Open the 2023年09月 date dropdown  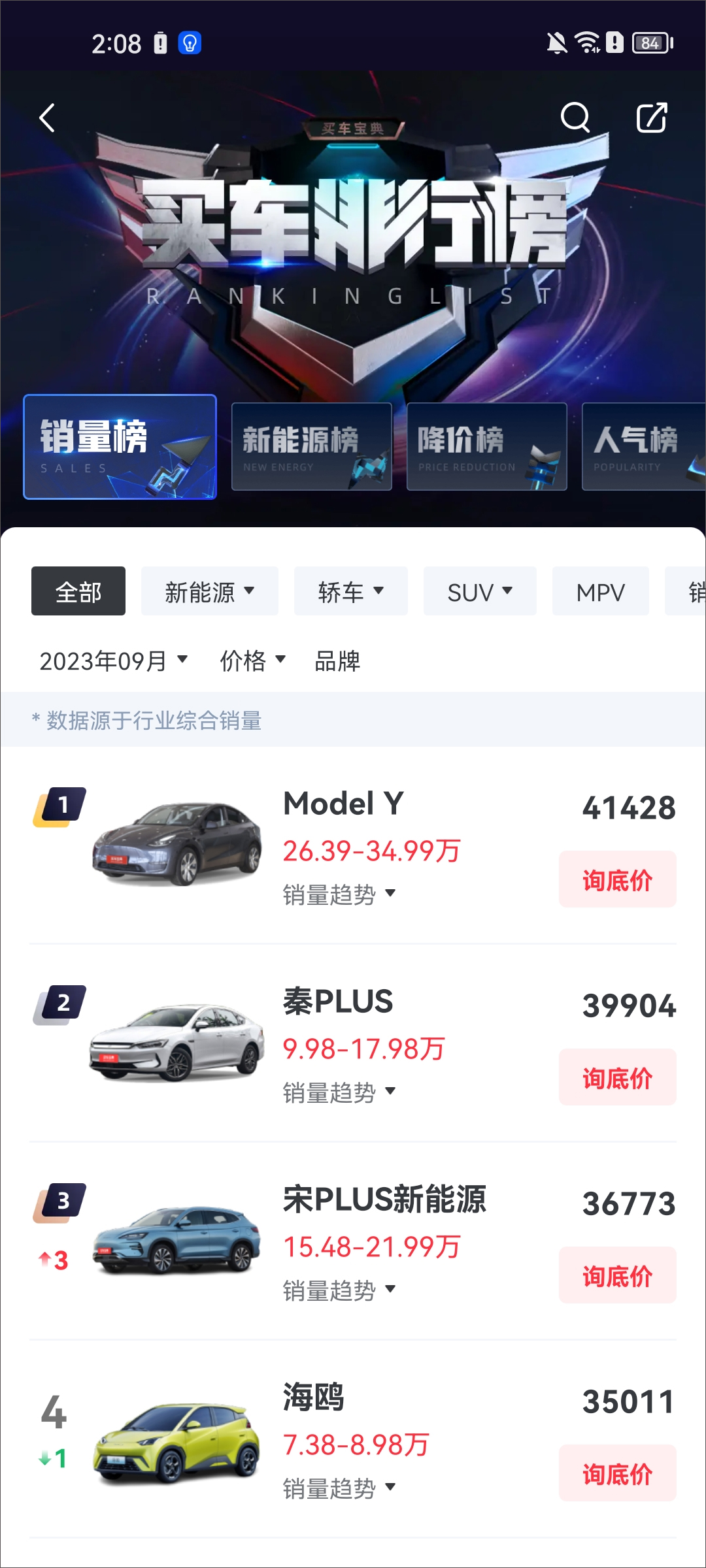(x=112, y=661)
